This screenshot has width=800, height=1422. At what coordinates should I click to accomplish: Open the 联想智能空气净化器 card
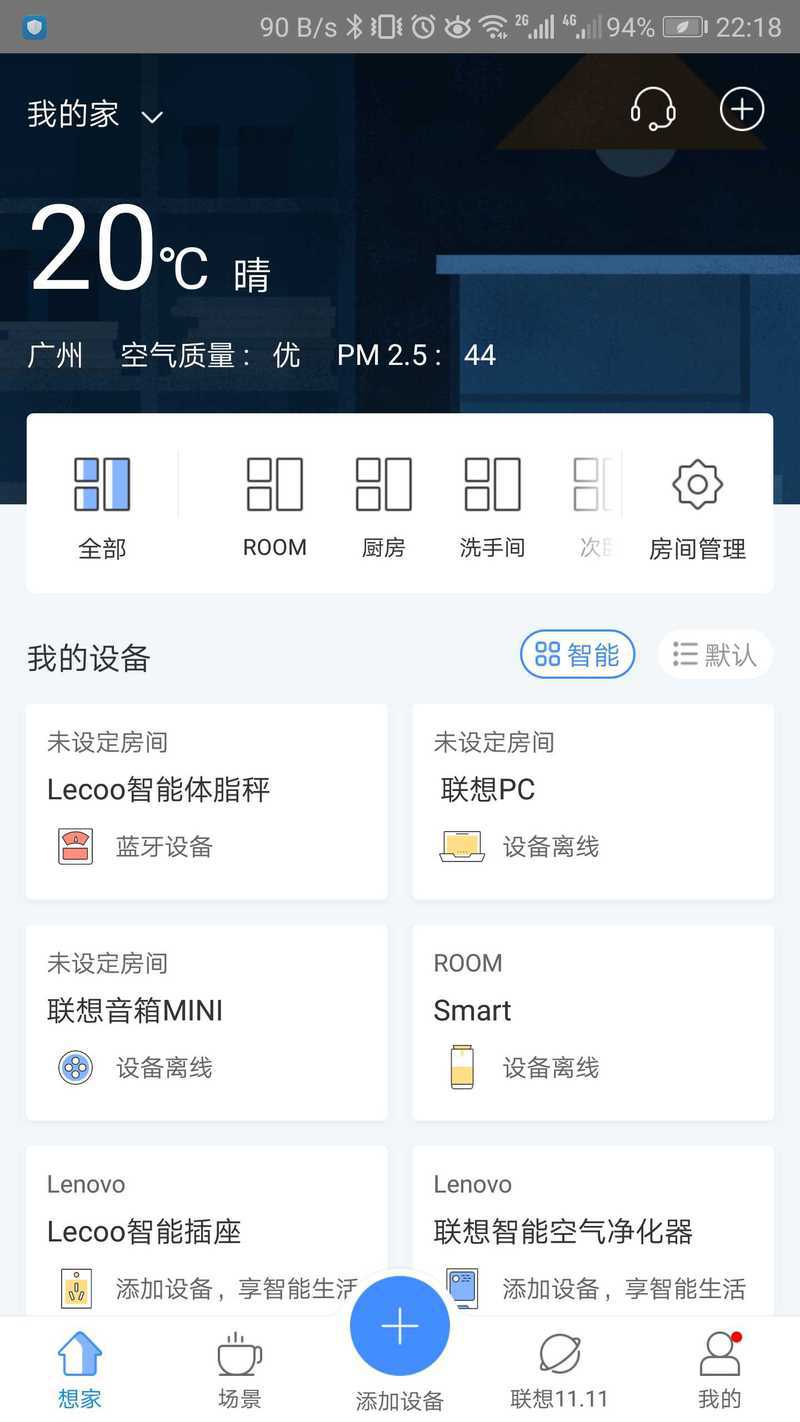(x=593, y=1231)
